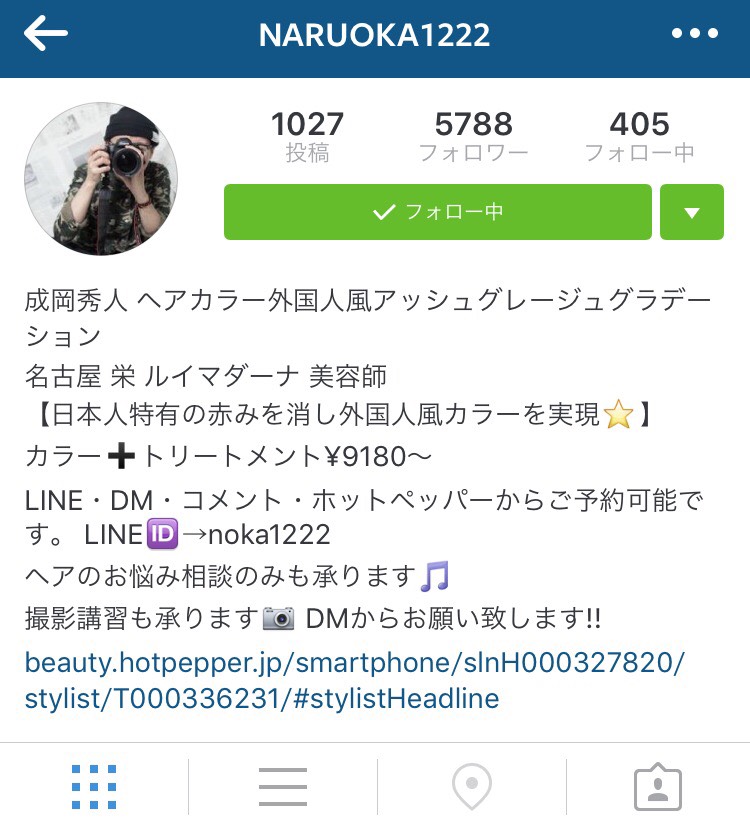Image resolution: width=750 pixels, height=827 pixels.
Task: Open the beauty.hotpepper.jp stylist link
Action: tap(355, 680)
